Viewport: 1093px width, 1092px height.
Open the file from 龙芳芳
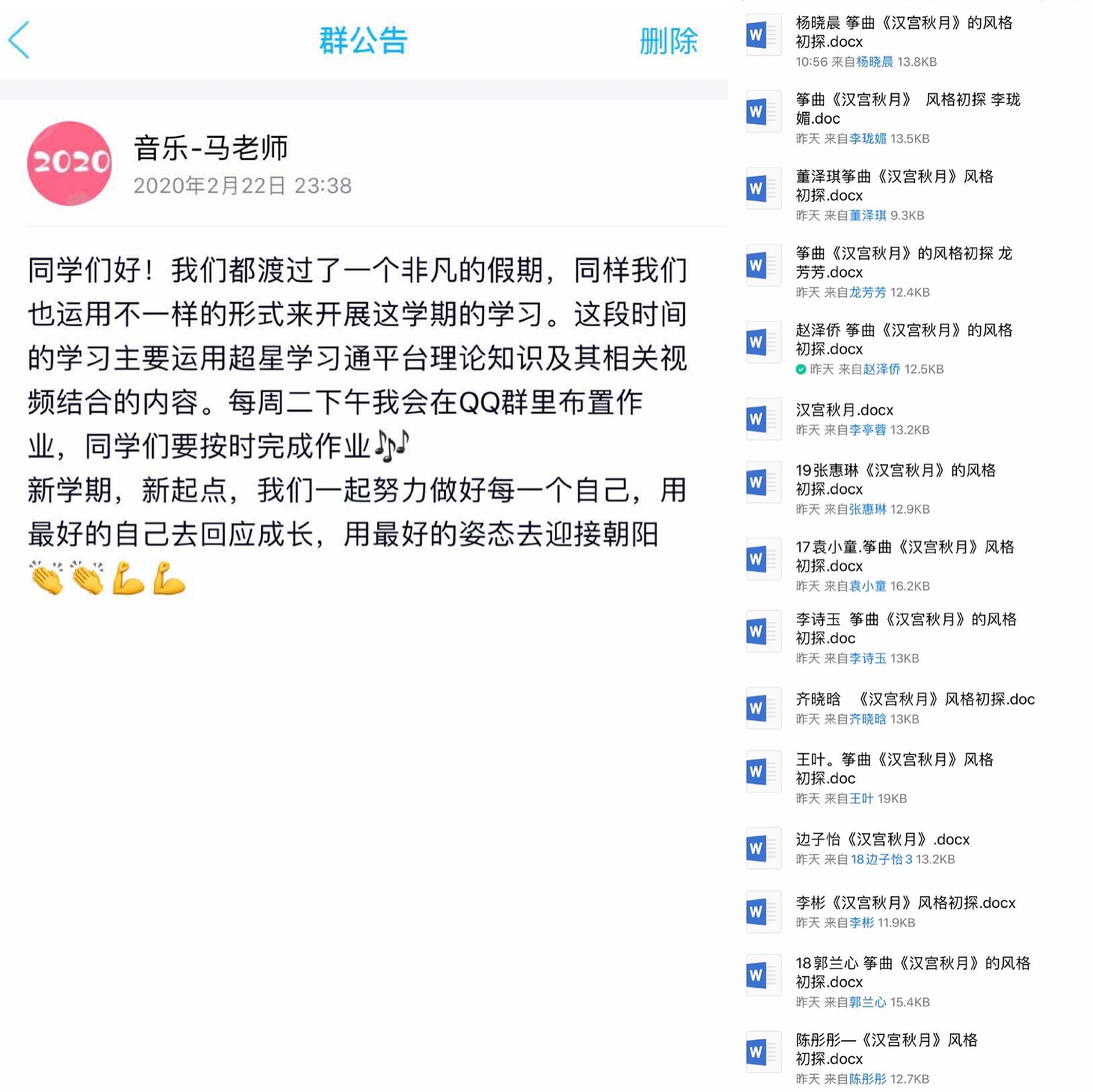(903, 263)
